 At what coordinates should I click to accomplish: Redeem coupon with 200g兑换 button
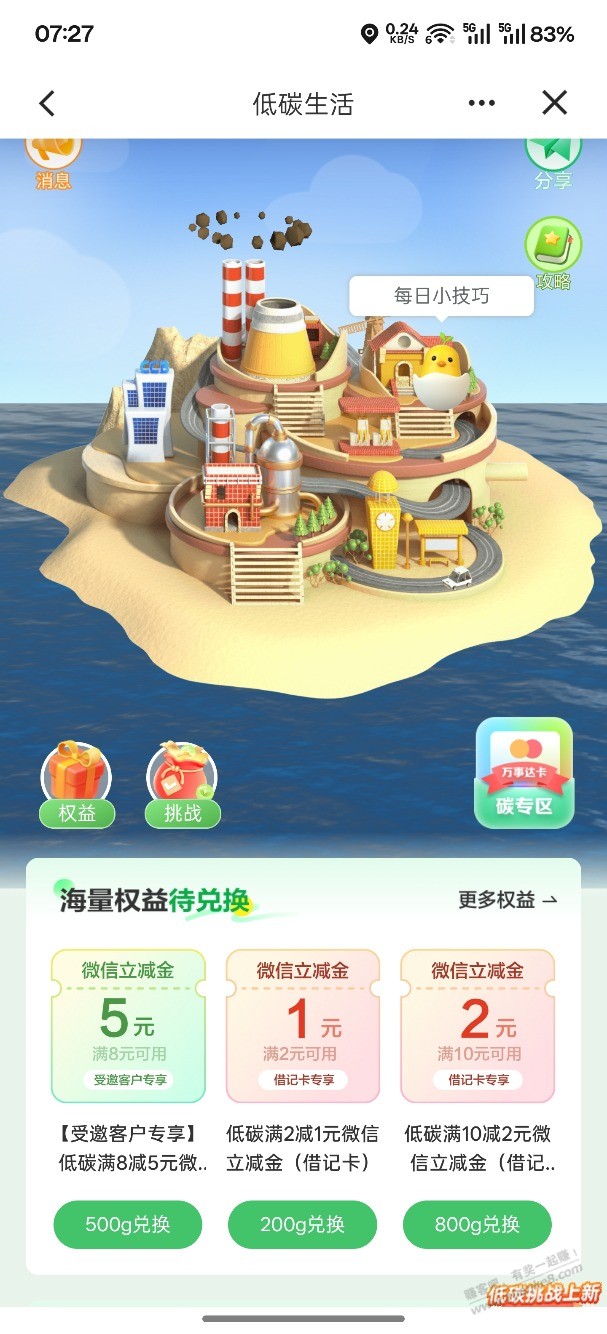(303, 1224)
